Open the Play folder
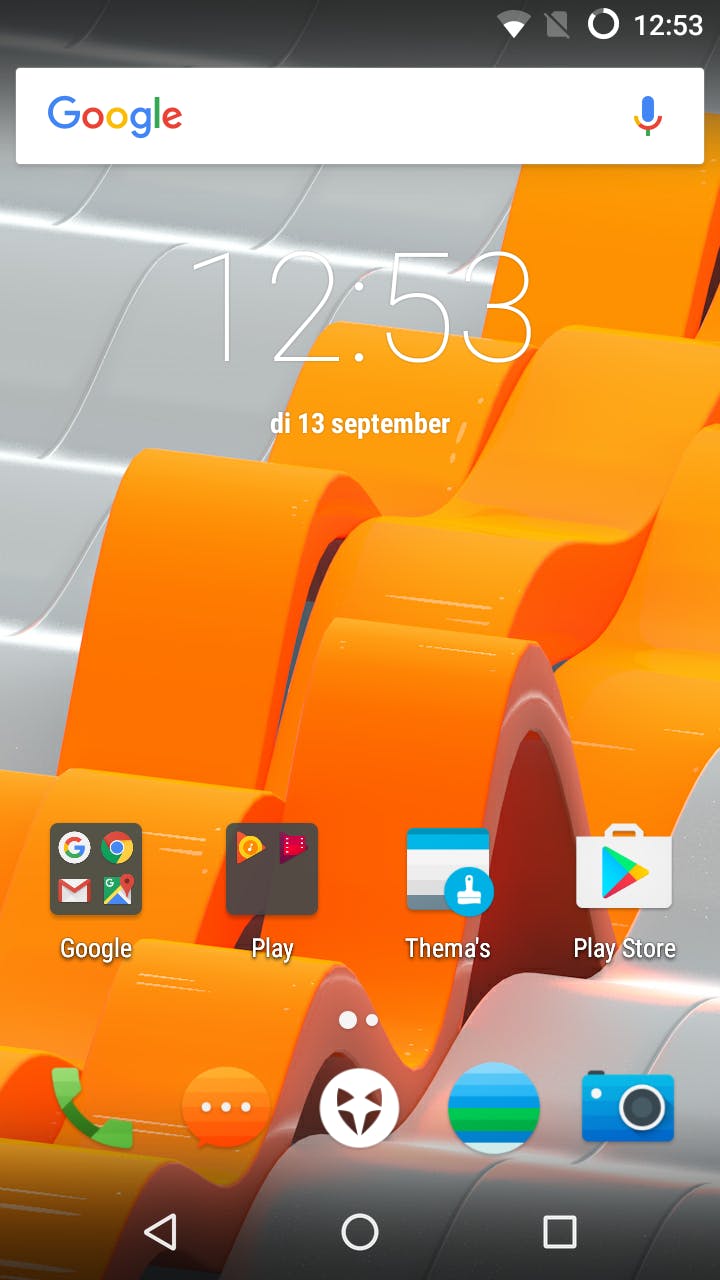The width and height of the screenshot is (720, 1280). coord(272,869)
